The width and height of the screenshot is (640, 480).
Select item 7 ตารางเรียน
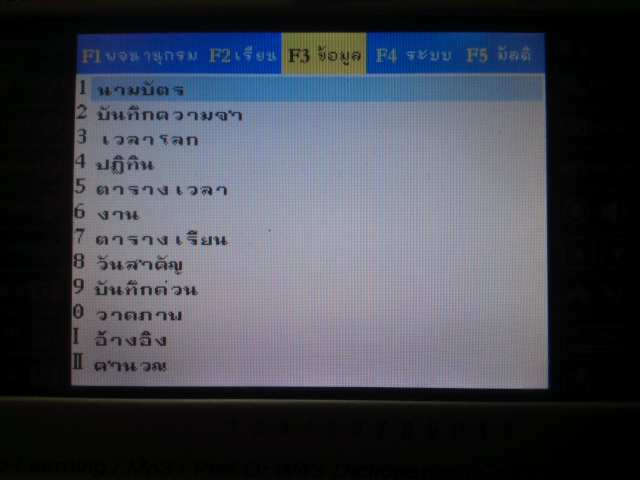160,240
